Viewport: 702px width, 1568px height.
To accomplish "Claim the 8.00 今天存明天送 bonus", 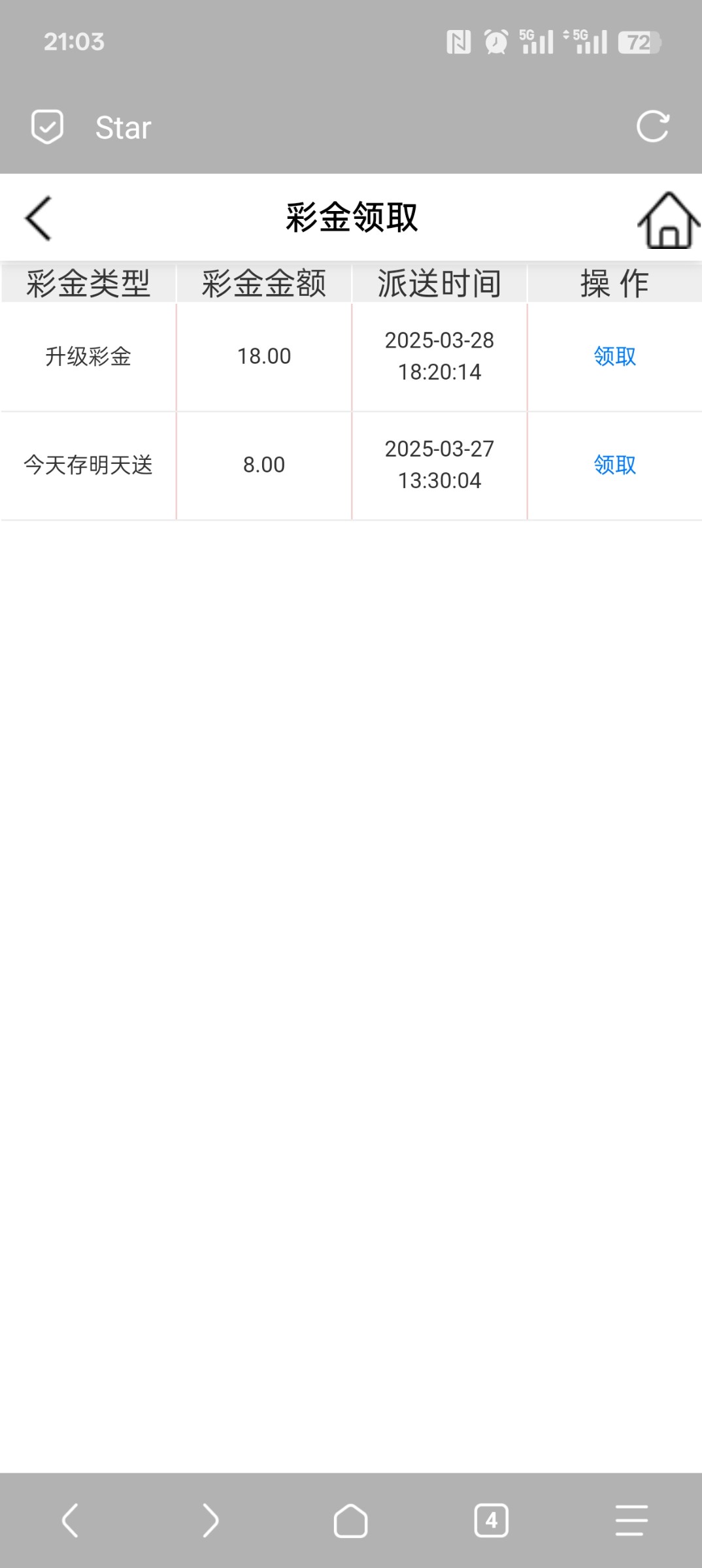I will (614, 465).
